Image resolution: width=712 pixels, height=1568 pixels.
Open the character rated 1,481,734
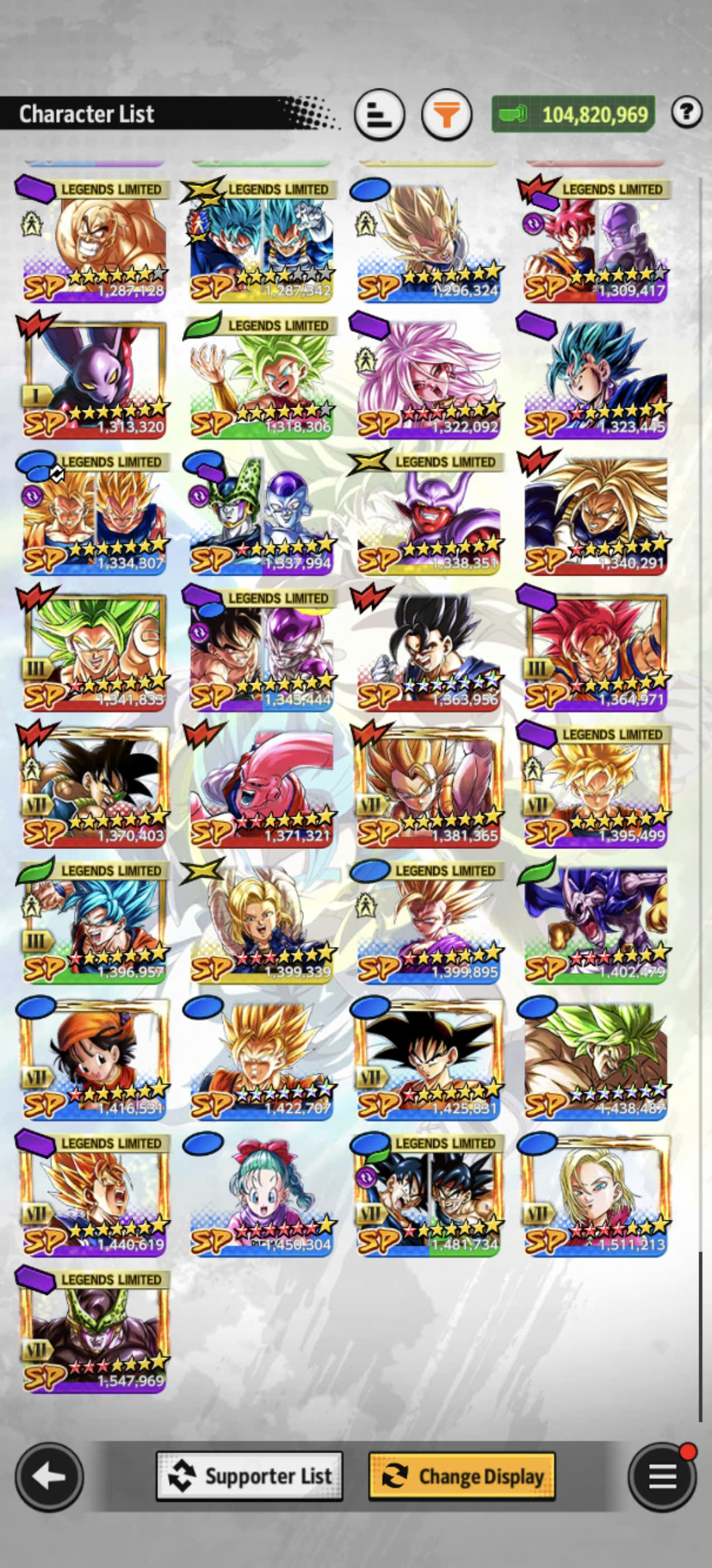[428, 1194]
